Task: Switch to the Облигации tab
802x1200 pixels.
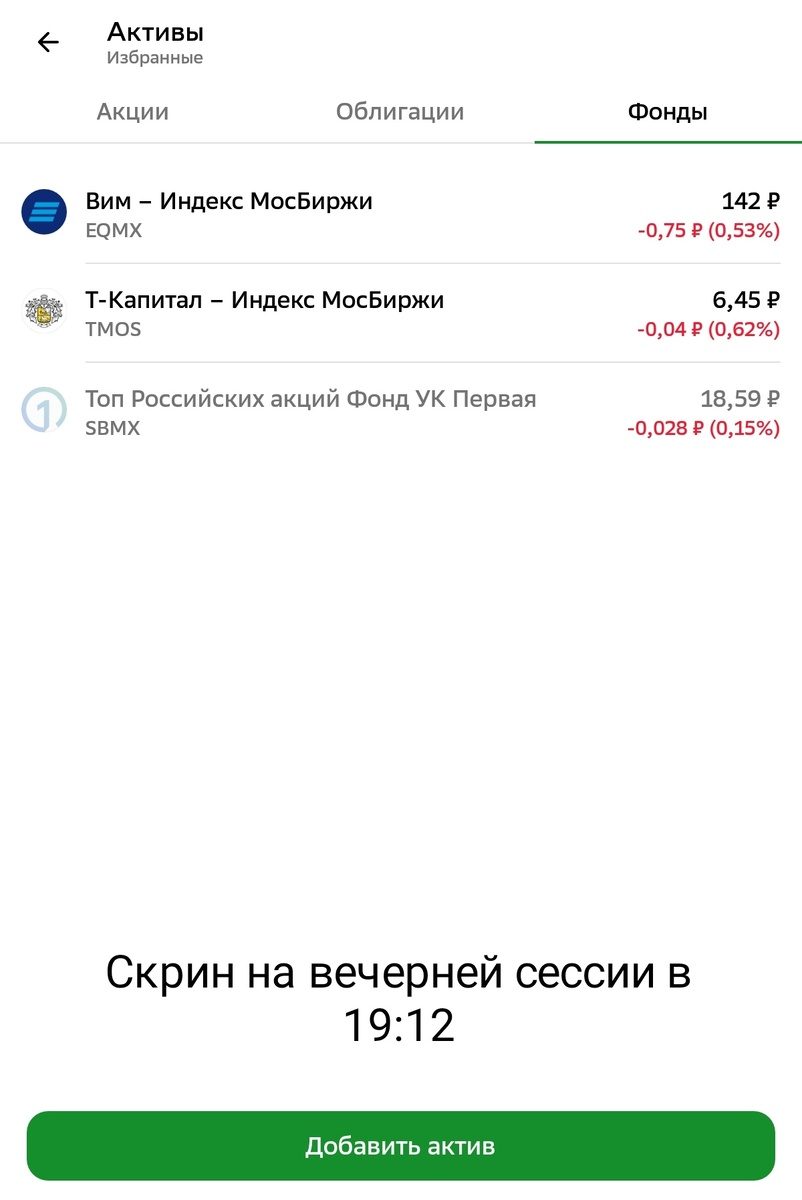Action: (x=399, y=111)
